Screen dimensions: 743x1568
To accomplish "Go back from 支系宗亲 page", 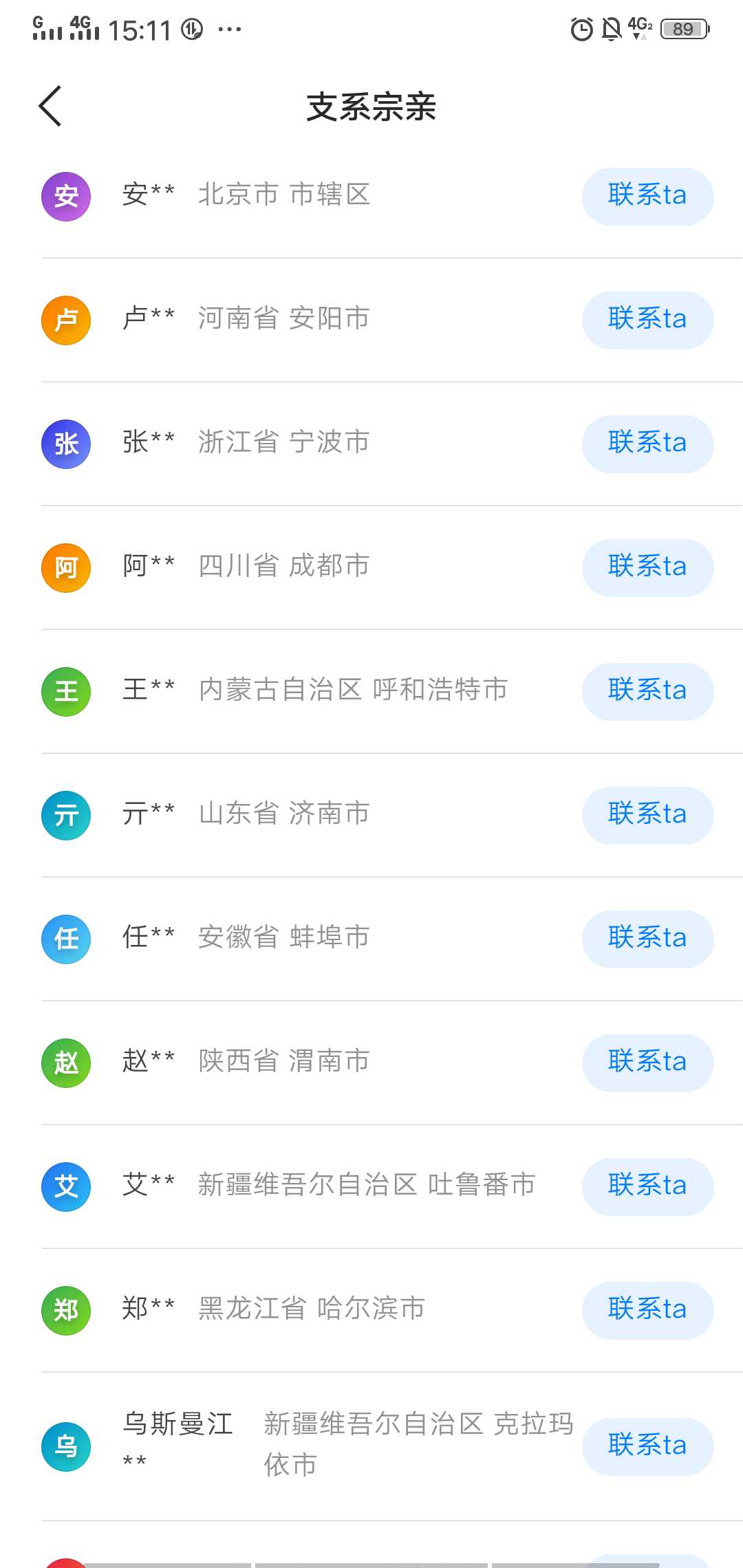I will coord(50,106).
